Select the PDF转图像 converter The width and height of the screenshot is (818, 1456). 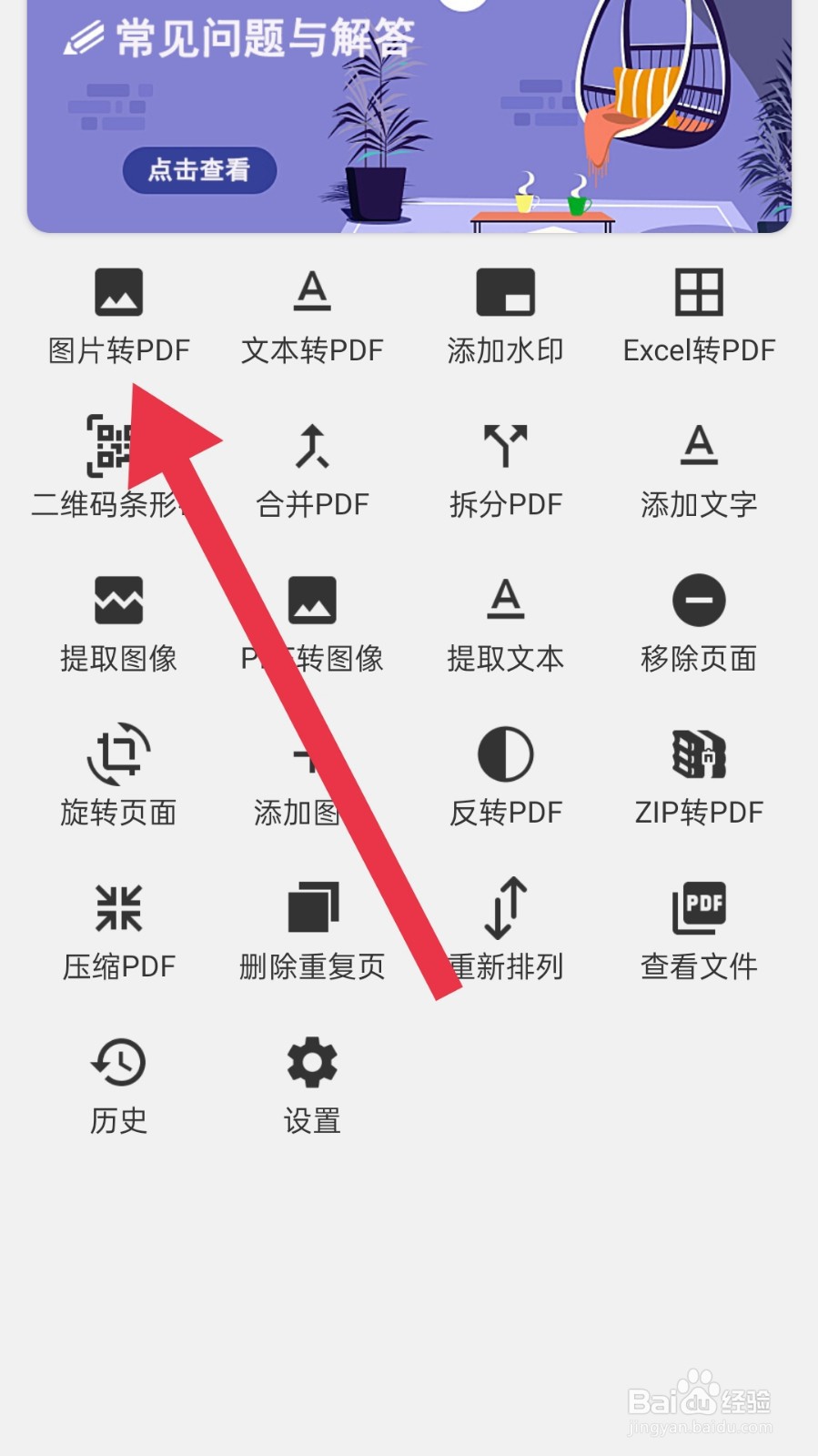pos(312,623)
